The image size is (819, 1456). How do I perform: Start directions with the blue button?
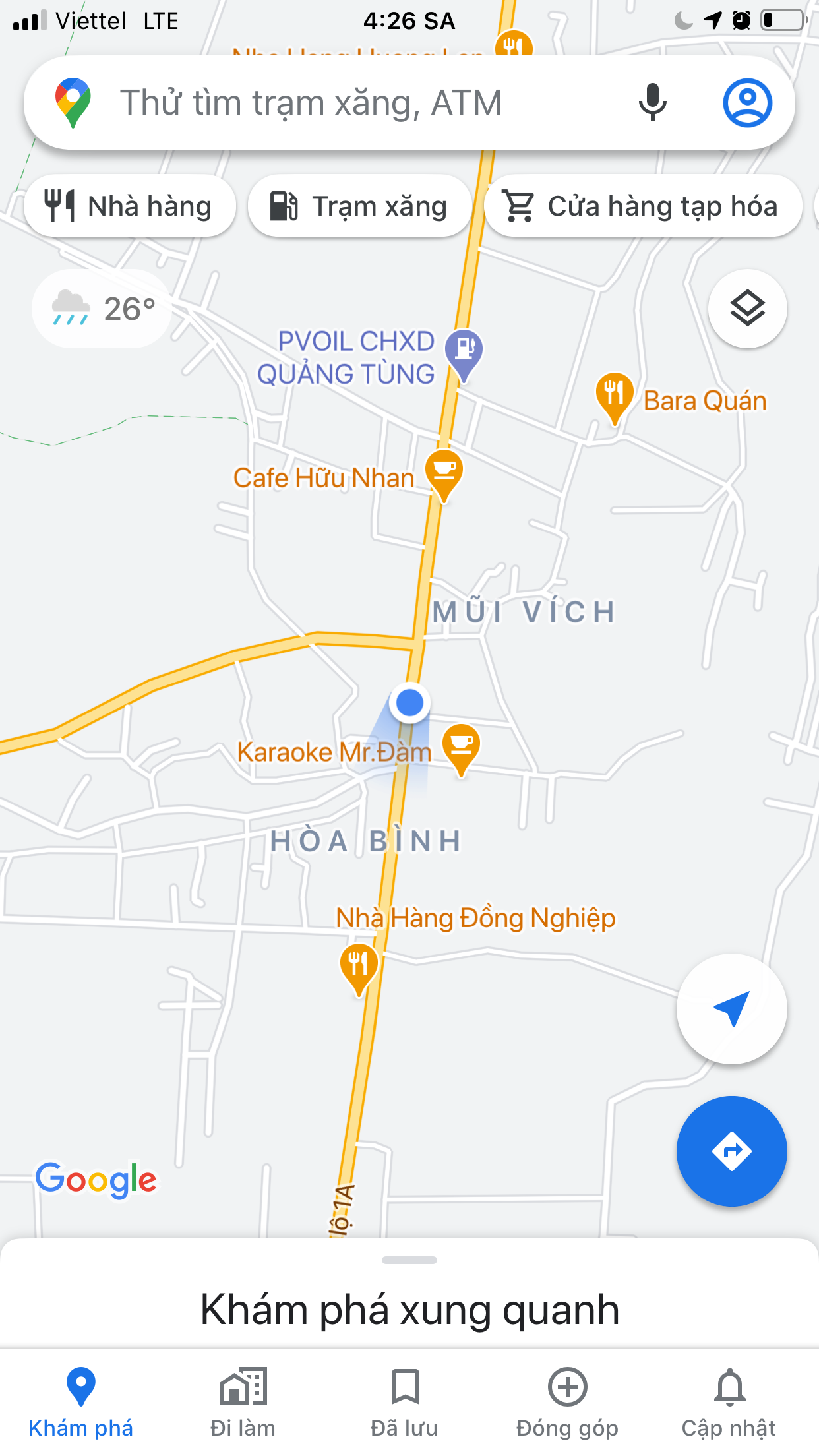coord(731,1151)
